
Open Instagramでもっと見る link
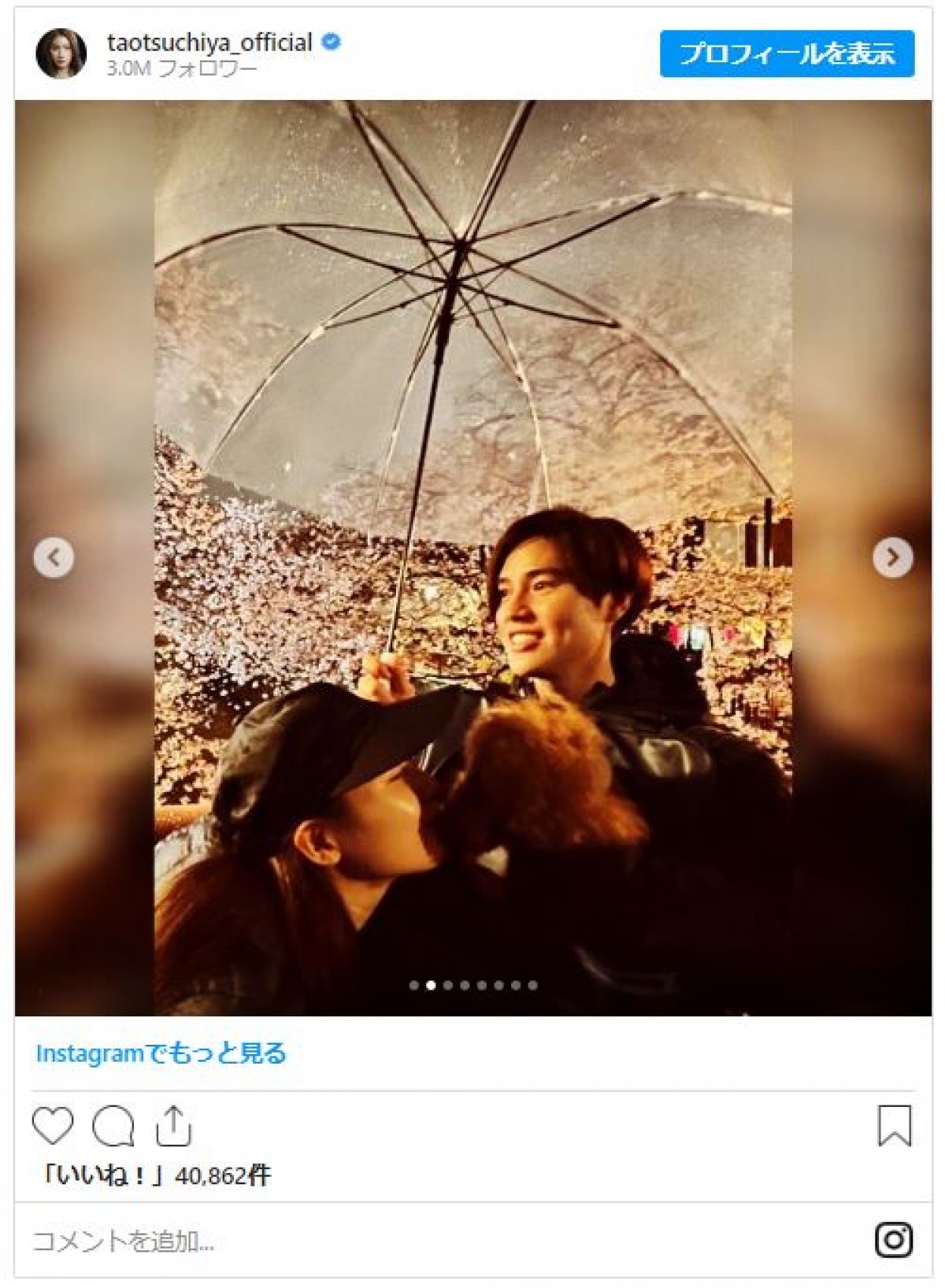pyautogui.click(x=161, y=1053)
